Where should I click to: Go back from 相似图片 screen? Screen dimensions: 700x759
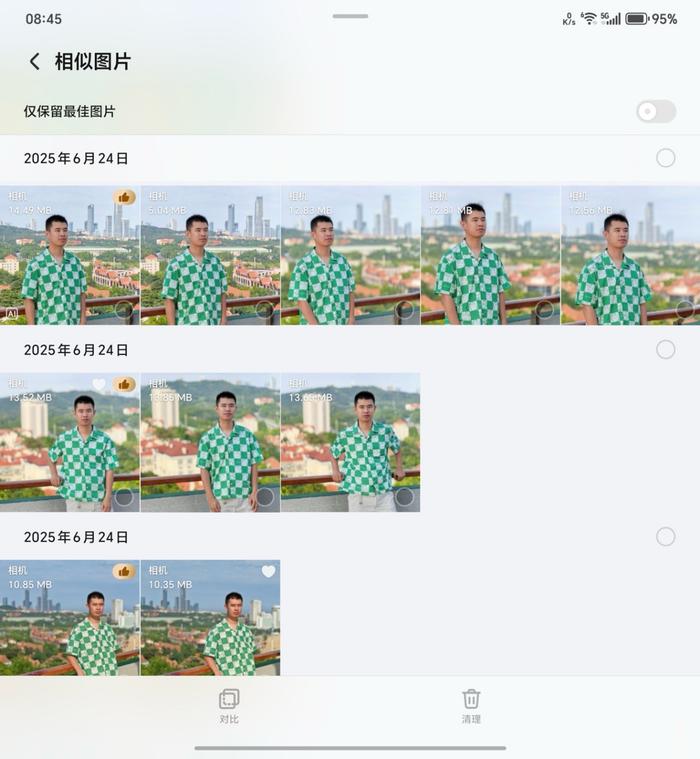(34, 62)
